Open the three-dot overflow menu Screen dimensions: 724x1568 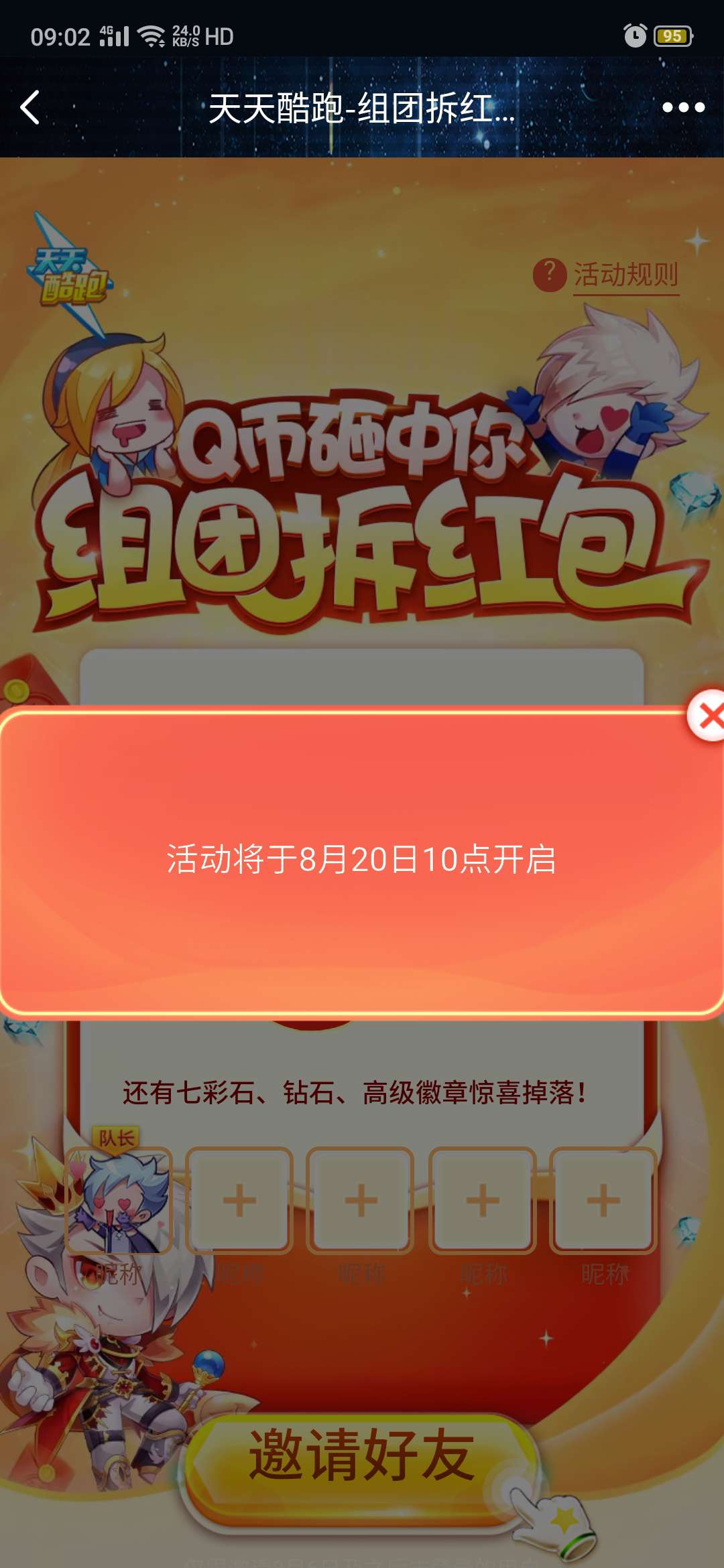point(682,107)
